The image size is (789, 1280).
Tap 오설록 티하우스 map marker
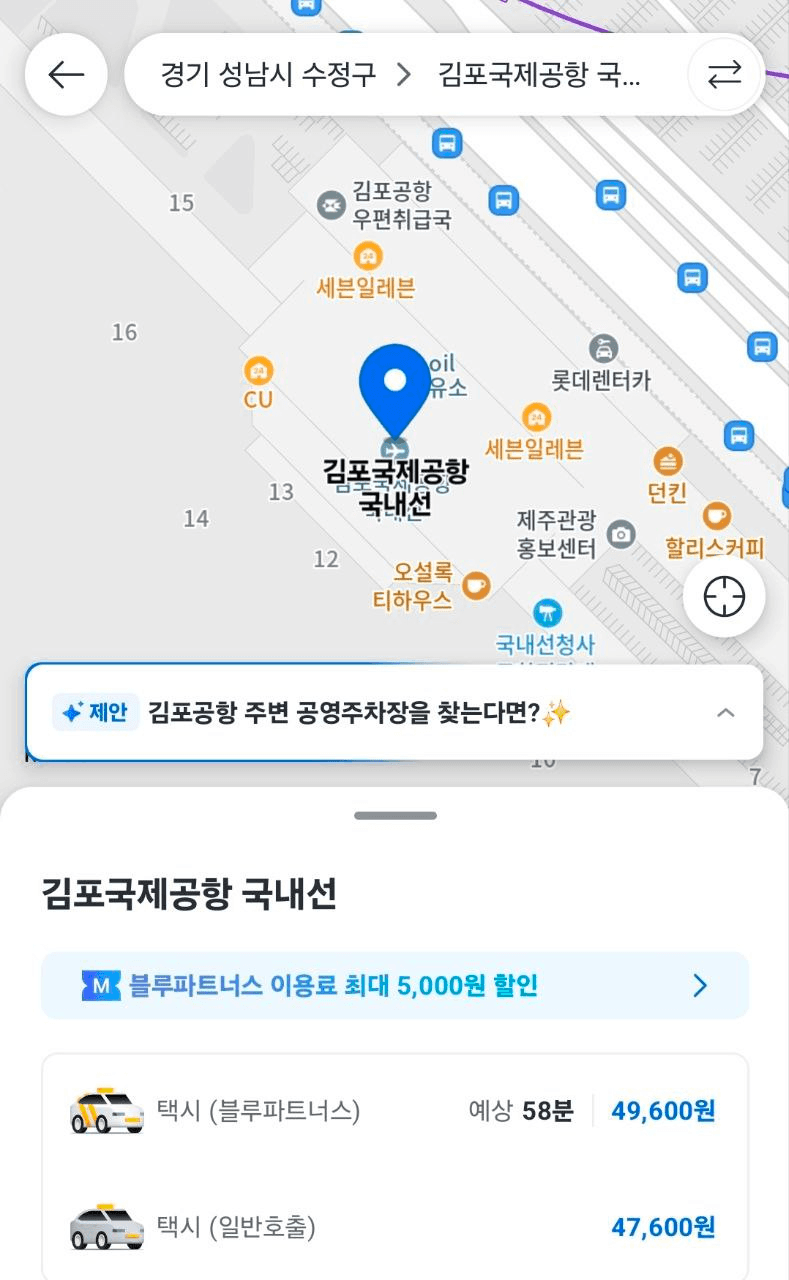pos(477,585)
